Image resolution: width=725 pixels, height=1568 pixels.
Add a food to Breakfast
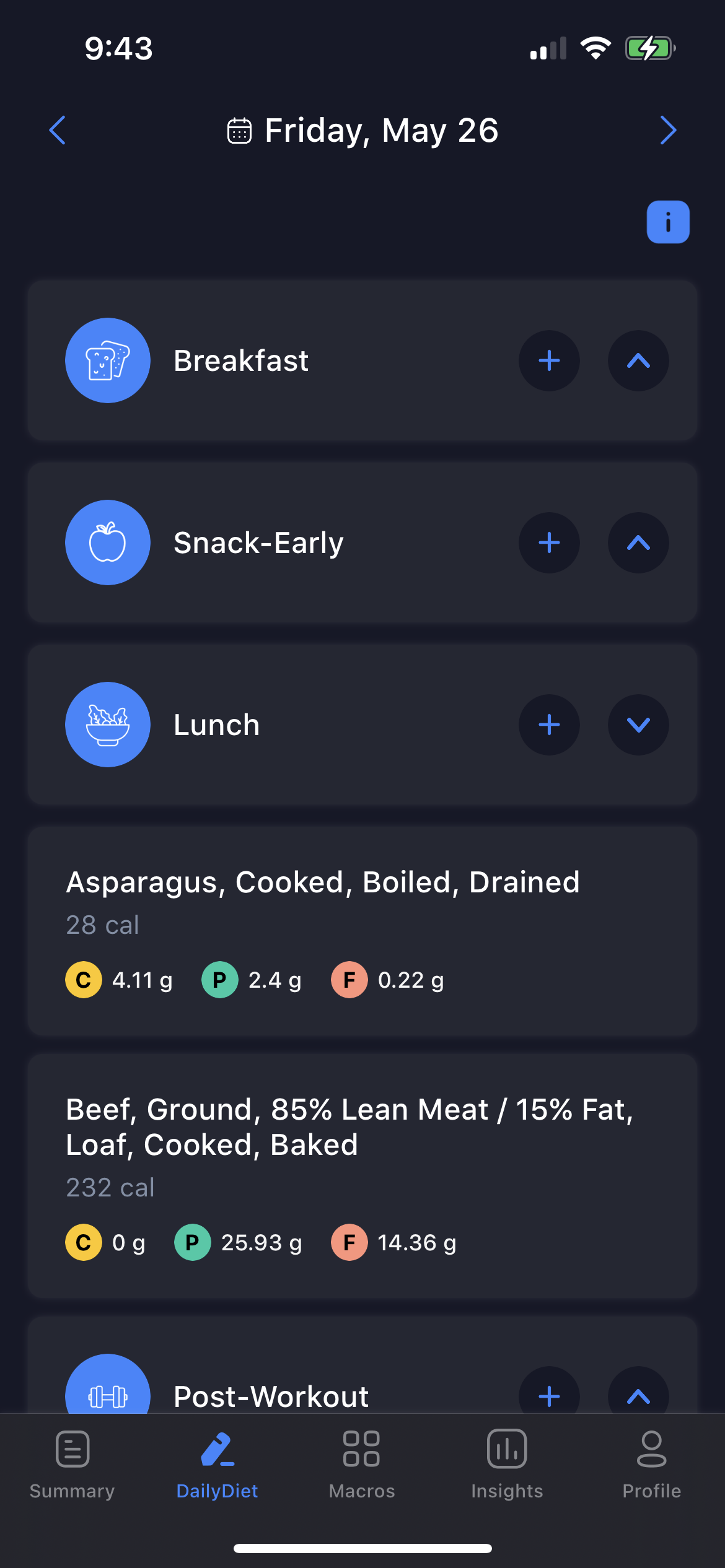(x=548, y=360)
